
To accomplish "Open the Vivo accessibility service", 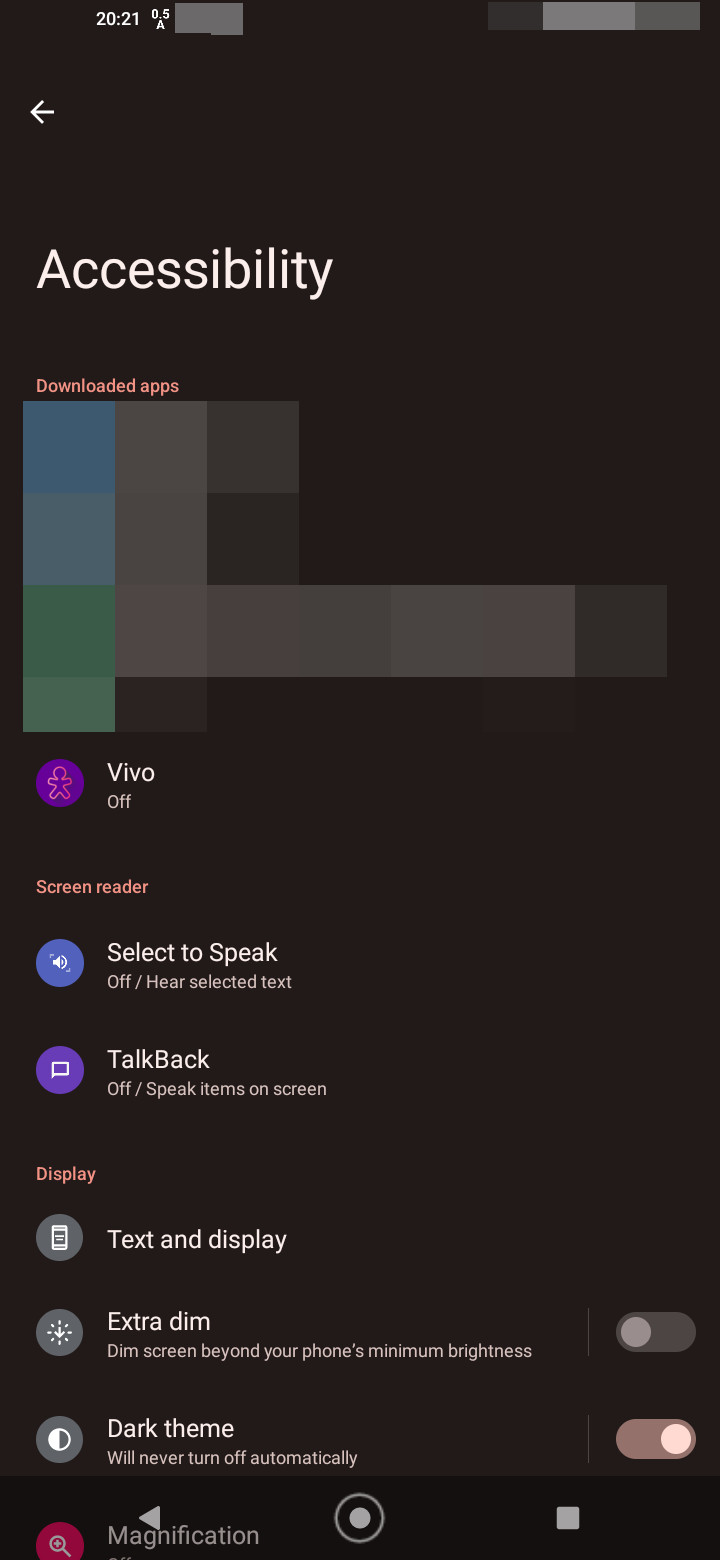I will pyautogui.click(x=360, y=785).
